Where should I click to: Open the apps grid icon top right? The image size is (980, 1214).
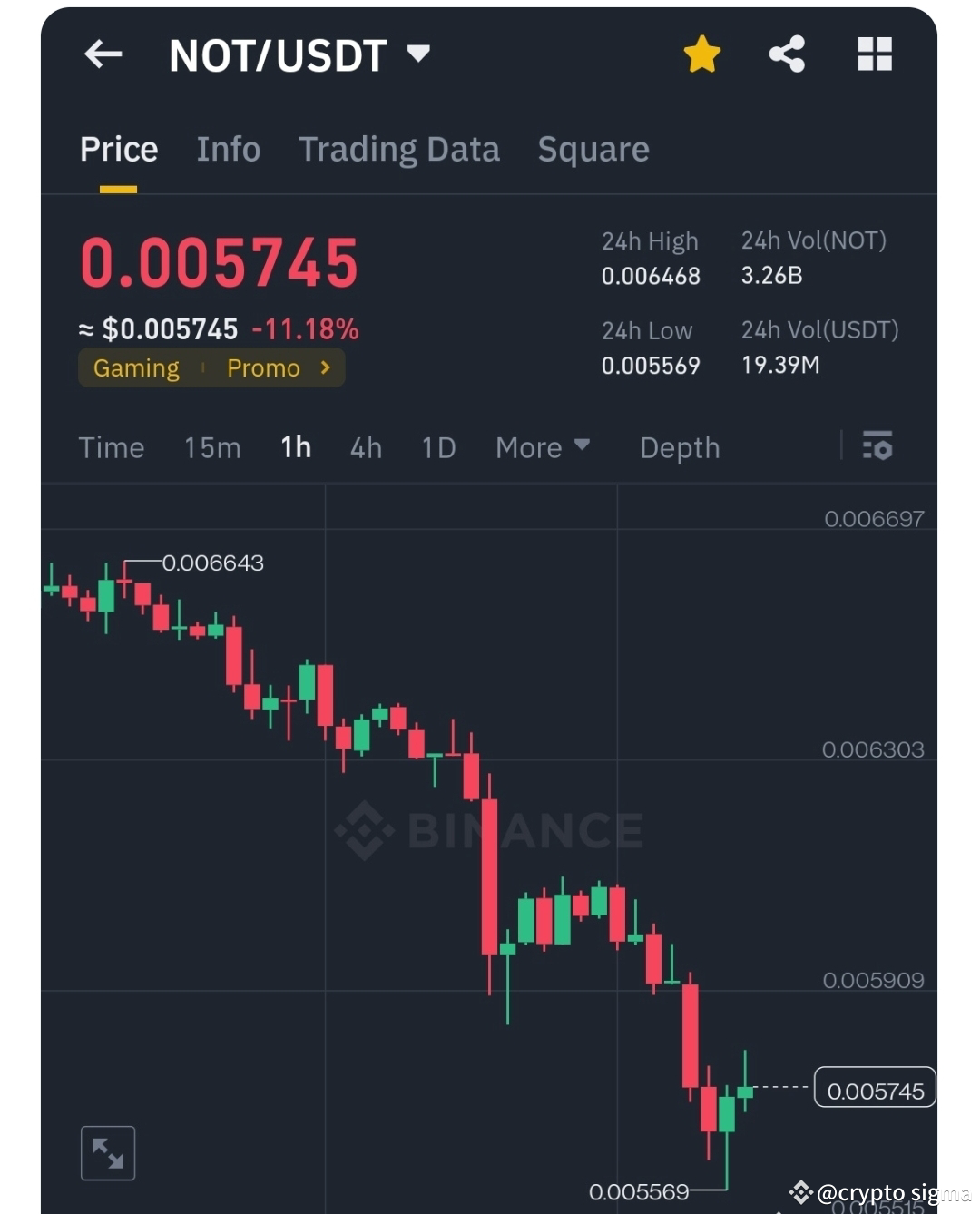click(874, 54)
